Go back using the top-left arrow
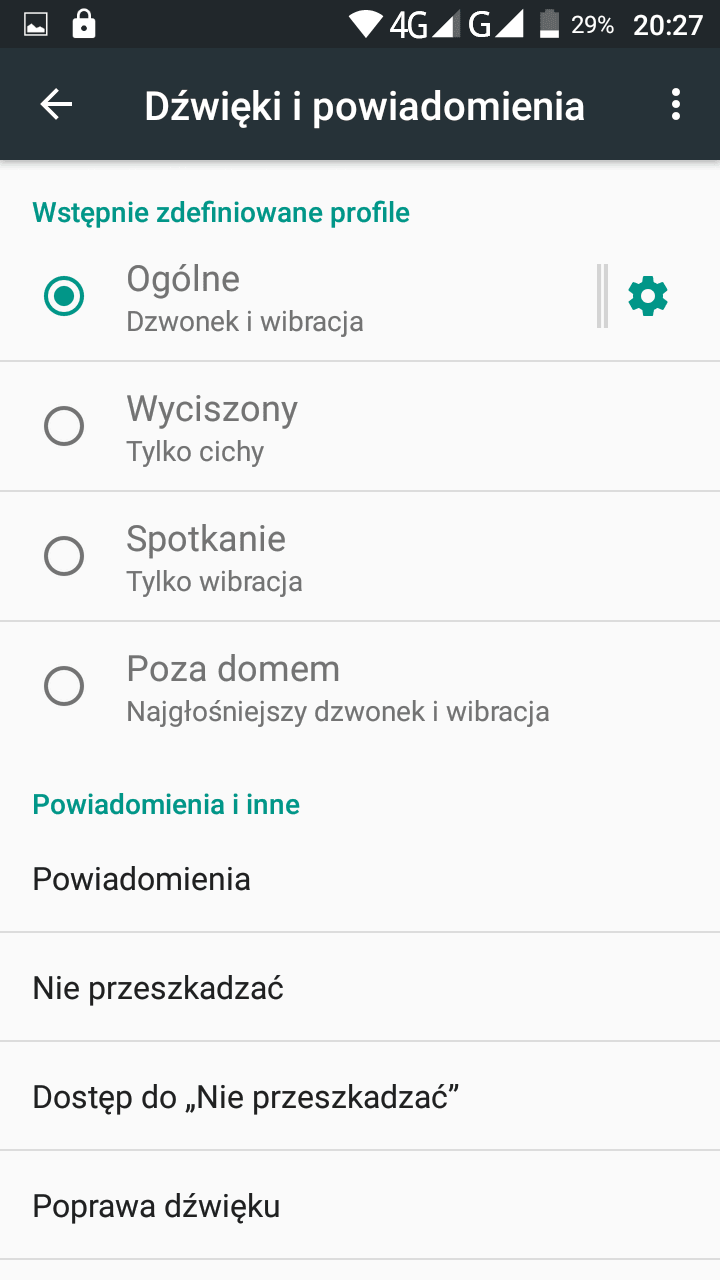 point(56,105)
